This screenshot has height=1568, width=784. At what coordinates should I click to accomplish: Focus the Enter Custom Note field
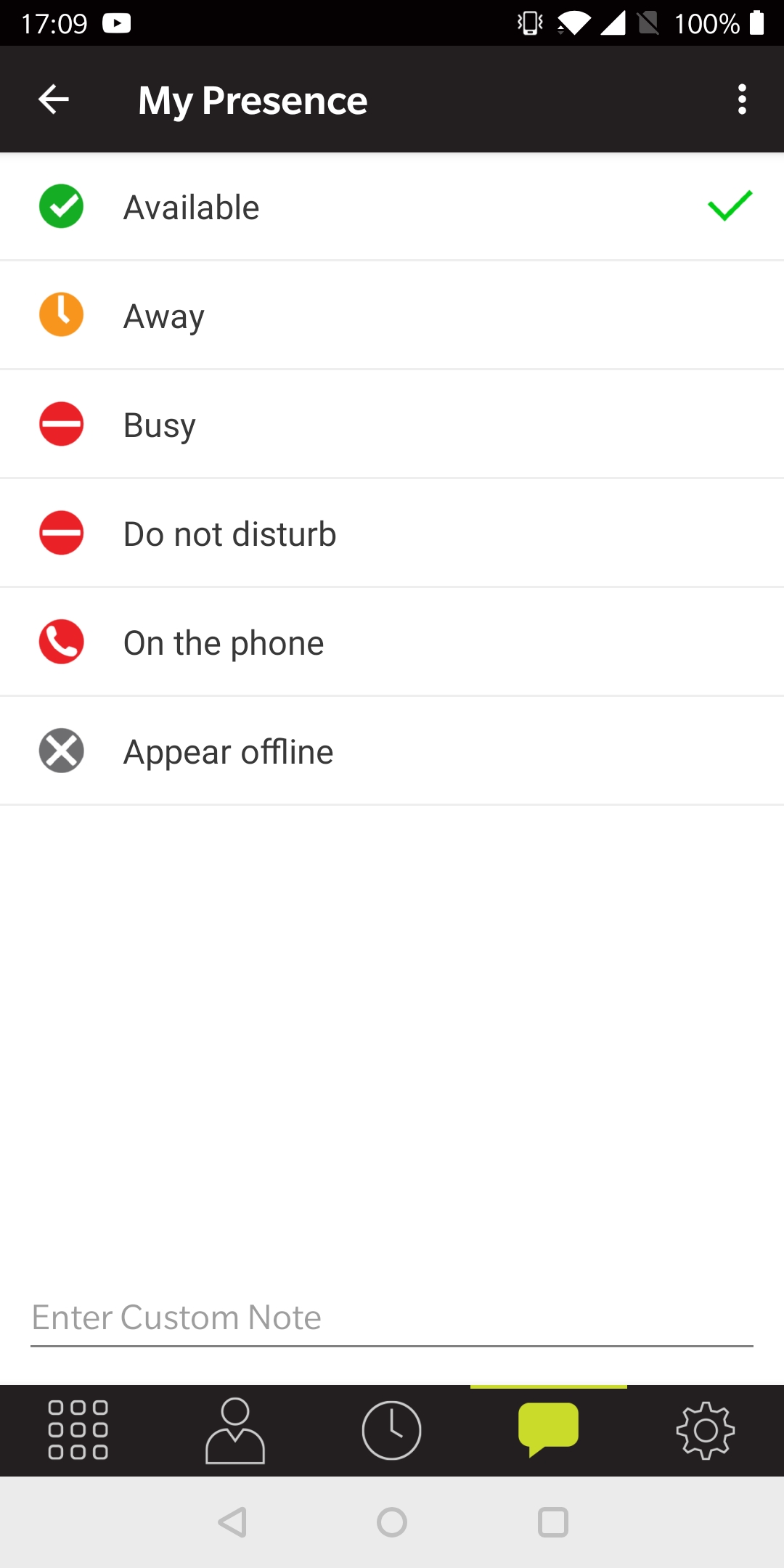pos(392,1318)
